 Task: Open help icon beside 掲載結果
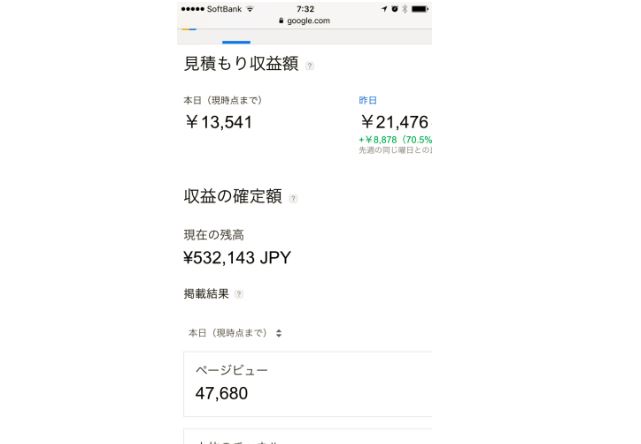click(x=239, y=294)
